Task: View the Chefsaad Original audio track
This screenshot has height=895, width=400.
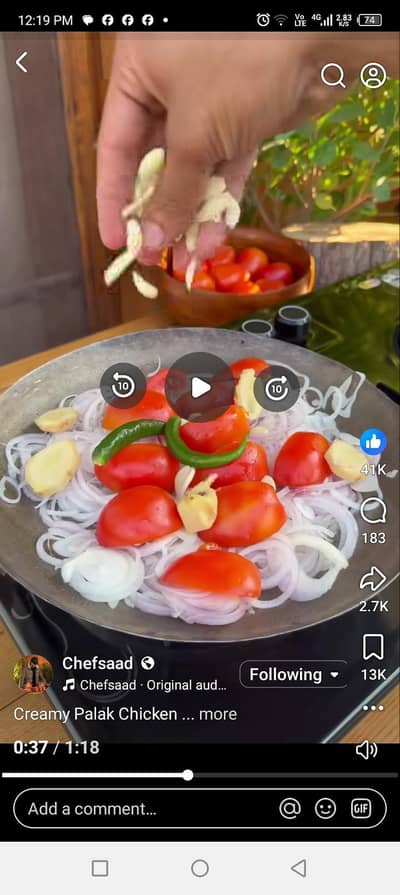Action: (145, 685)
